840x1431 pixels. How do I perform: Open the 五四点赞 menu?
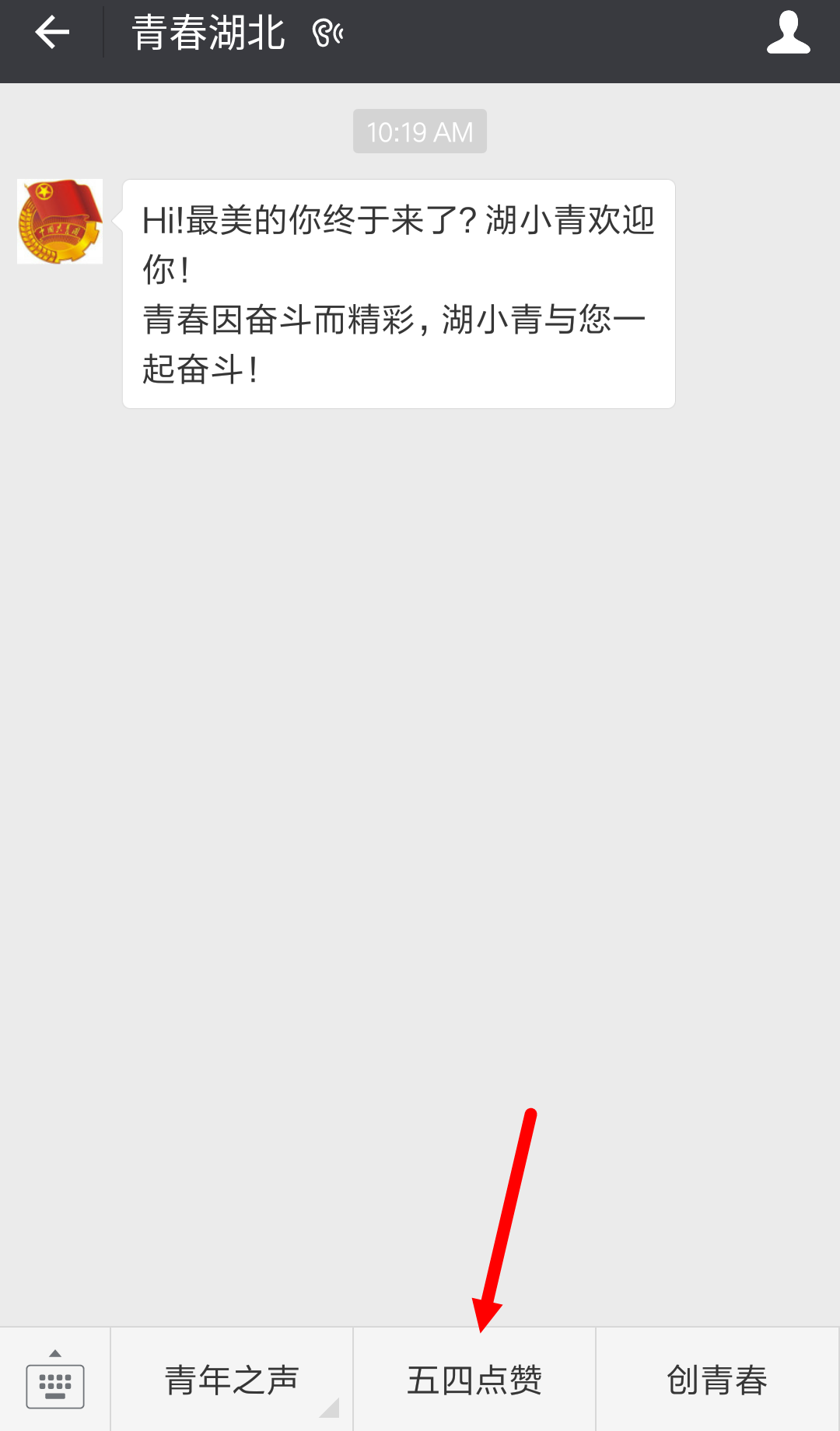tap(474, 1380)
